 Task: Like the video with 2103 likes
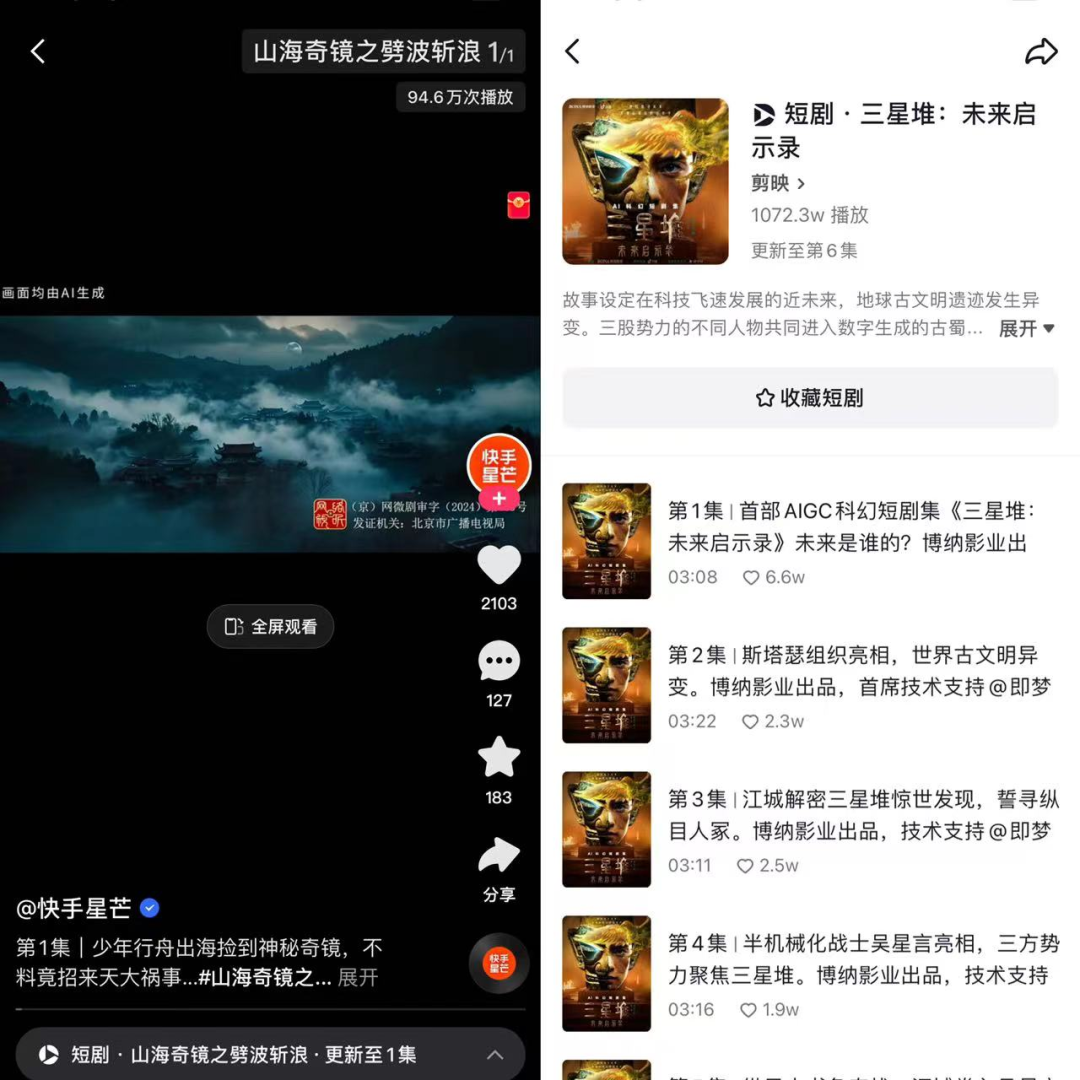pyautogui.click(x=499, y=566)
